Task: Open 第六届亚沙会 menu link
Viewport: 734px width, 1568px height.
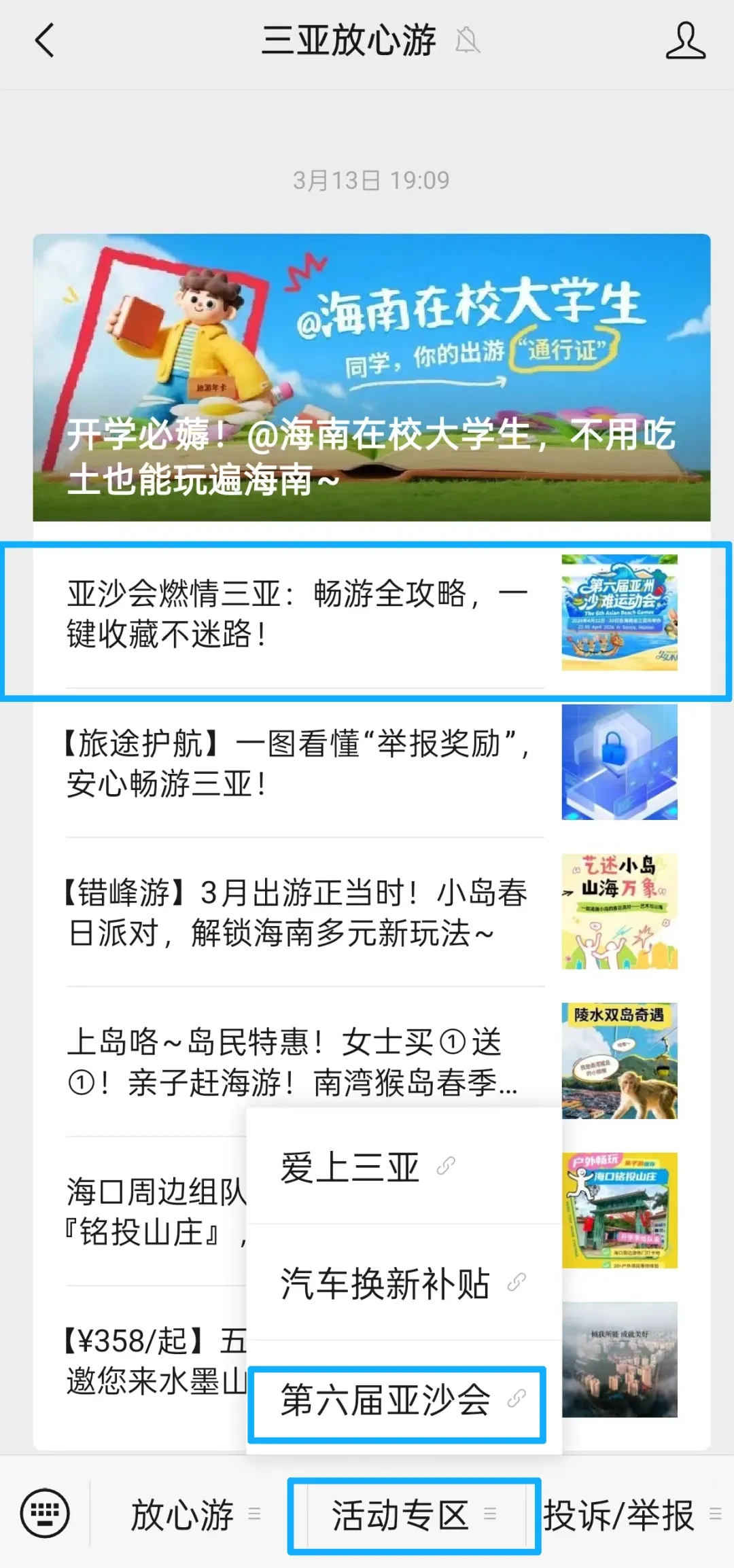Action: 398,1400
